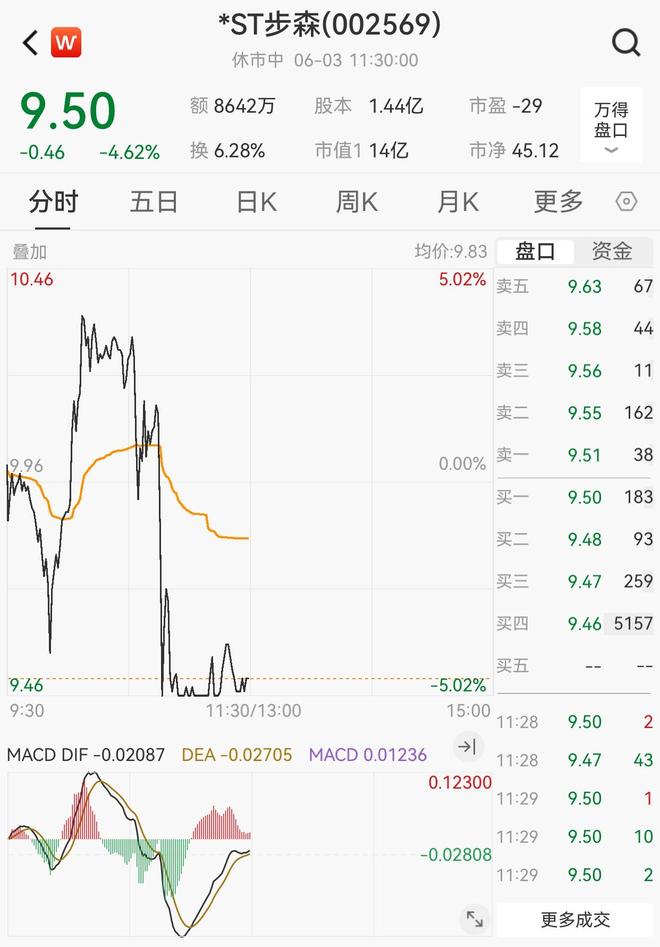This screenshot has height=947, width=660.
Task: View 更多成交 trade records
Action: 575,919
